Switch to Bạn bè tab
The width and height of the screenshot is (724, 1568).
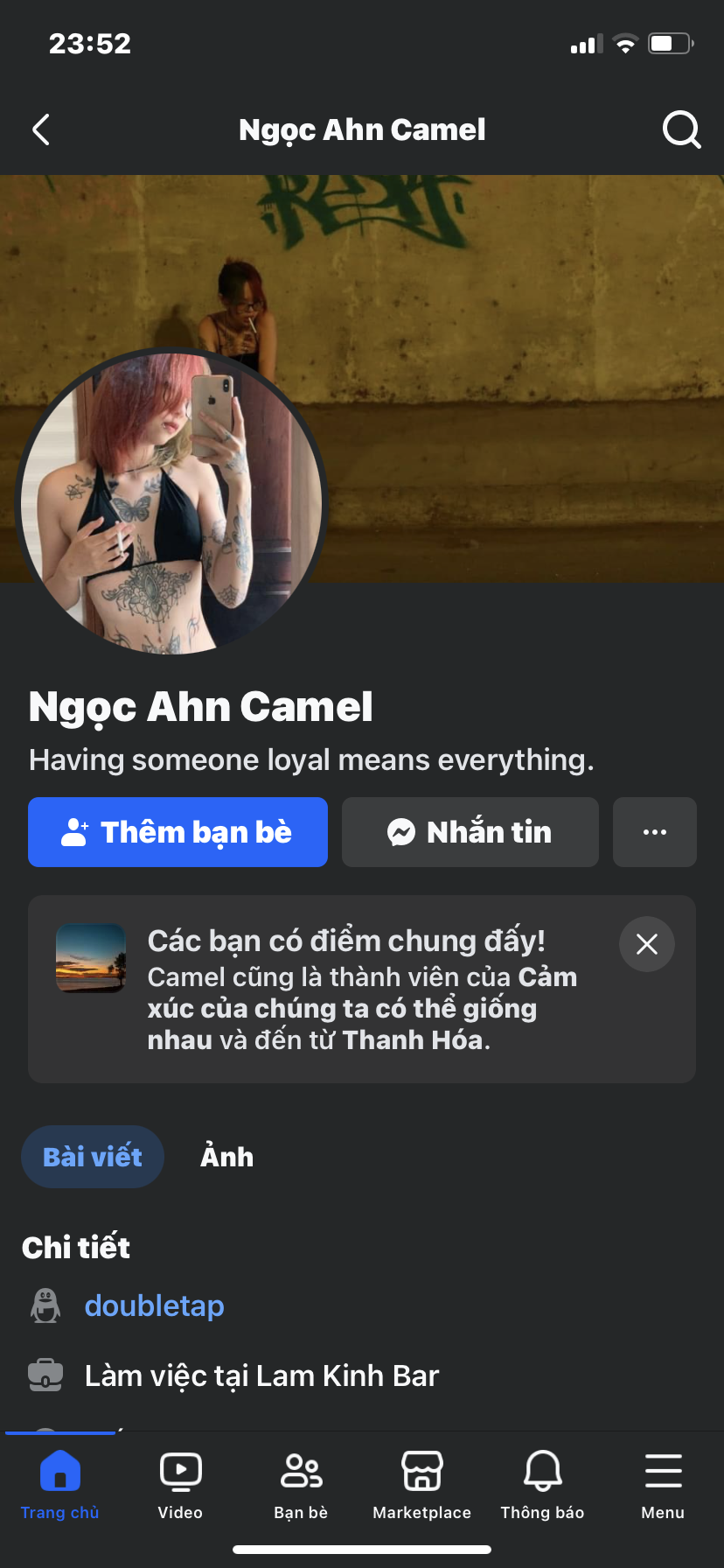click(301, 1485)
